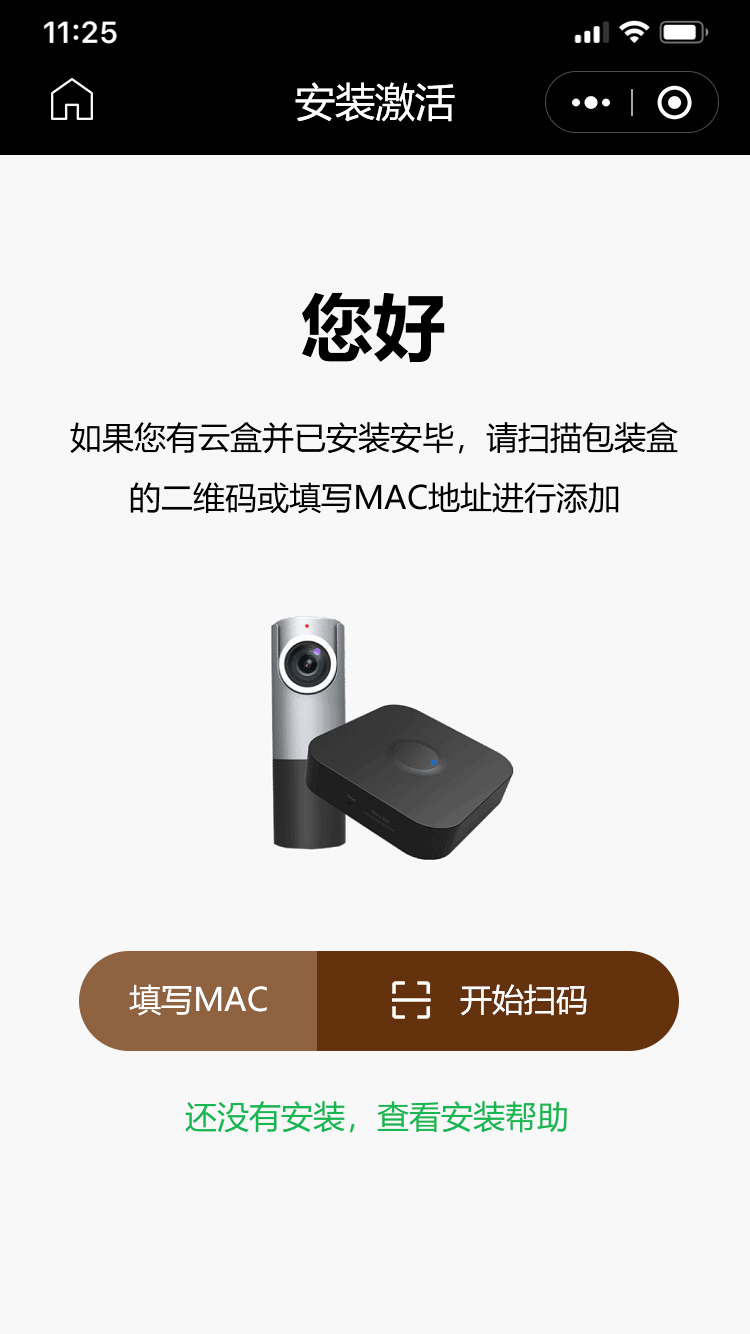Open the mini program more options menu
750x1334 pixels.
coord(591,102)
